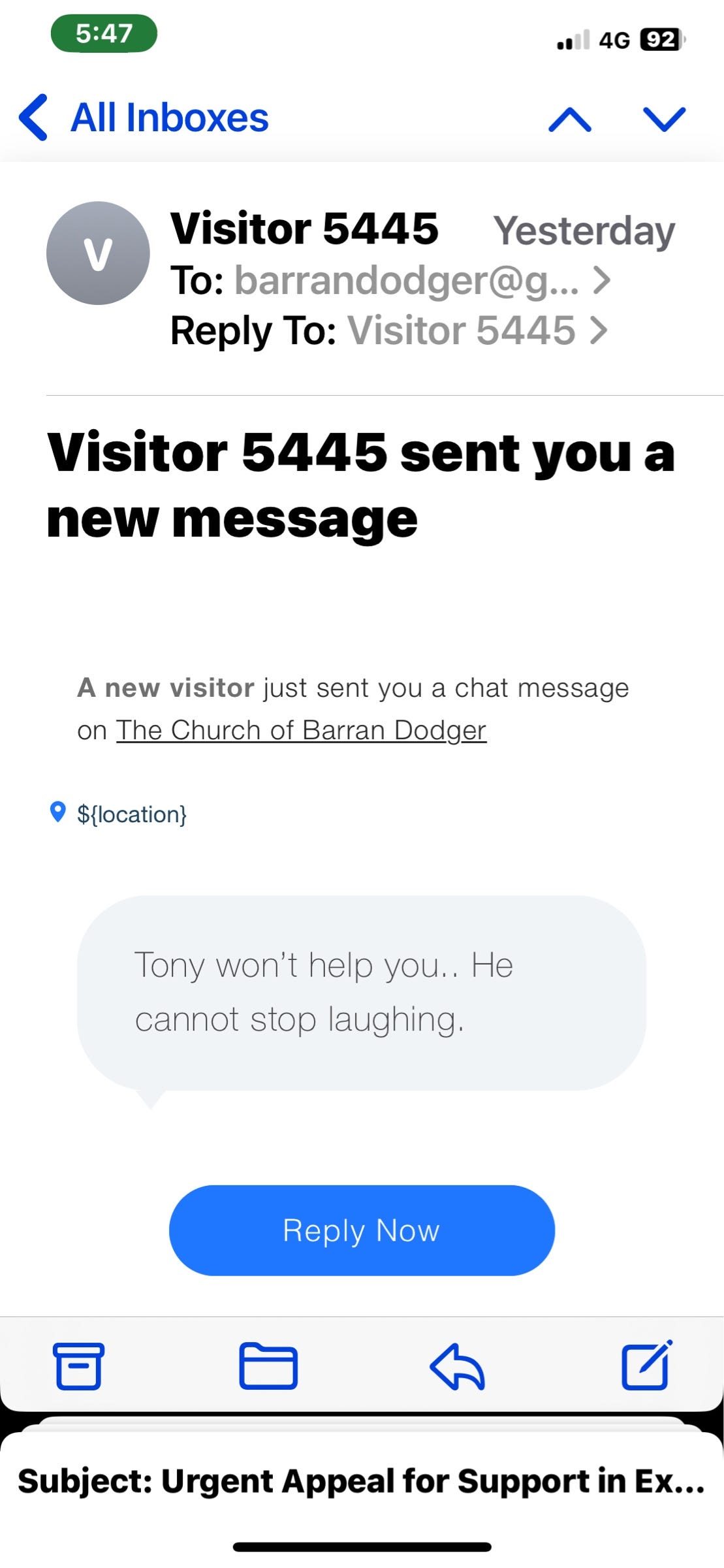Go to the previous message arrow
Viewport: 724px width, 1568px height.
[570, 120]
